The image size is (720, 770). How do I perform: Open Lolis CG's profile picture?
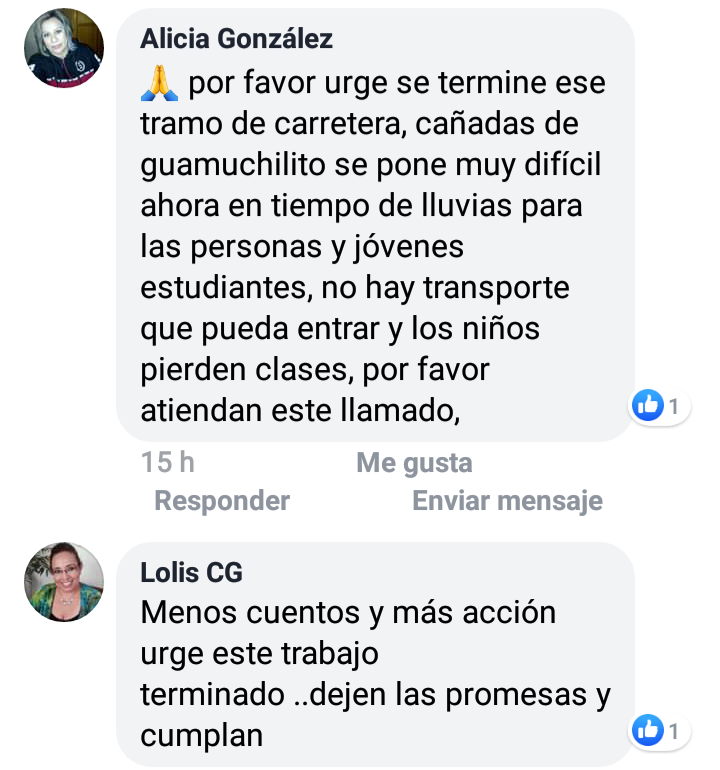pyautogui.click(x=64, y=582)
